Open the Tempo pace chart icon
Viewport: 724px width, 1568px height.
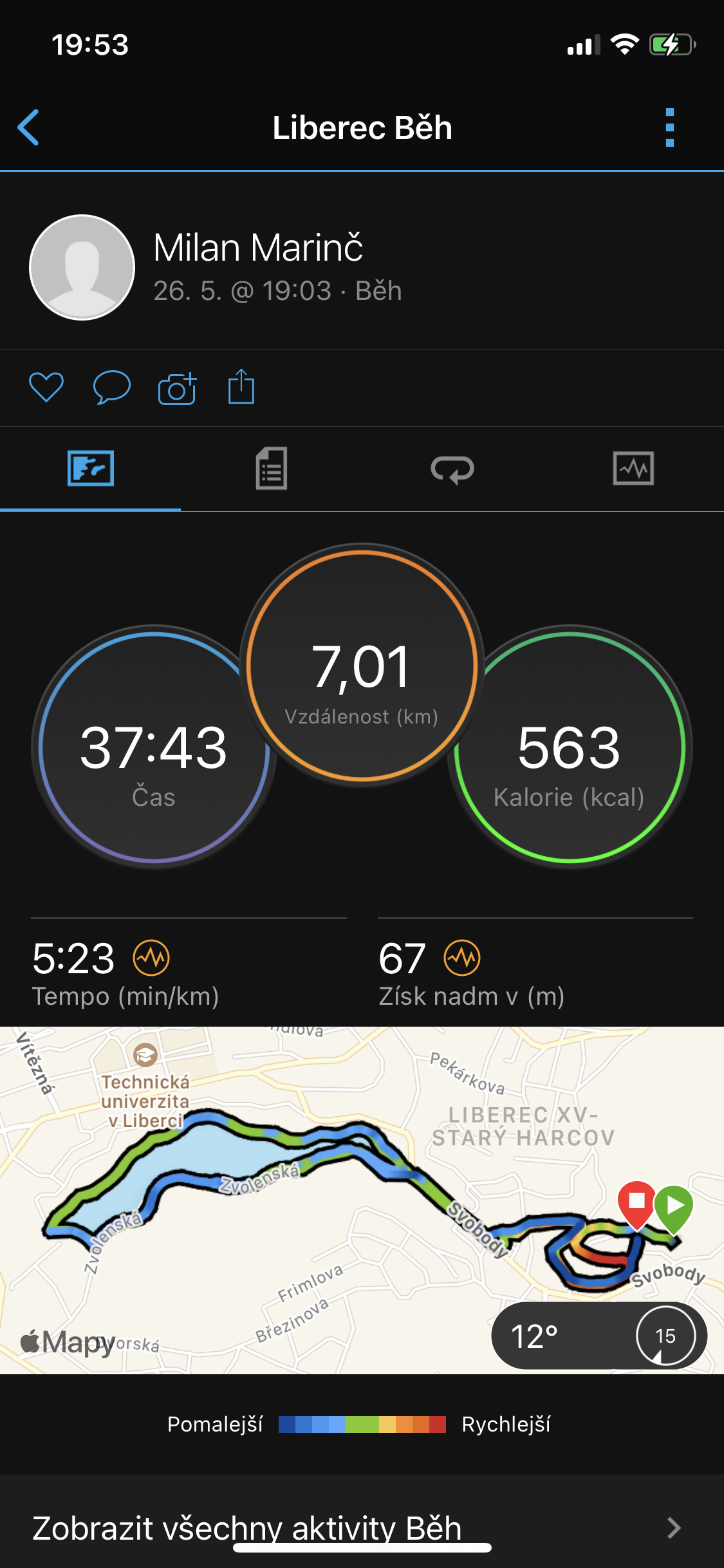click(151, 958)
